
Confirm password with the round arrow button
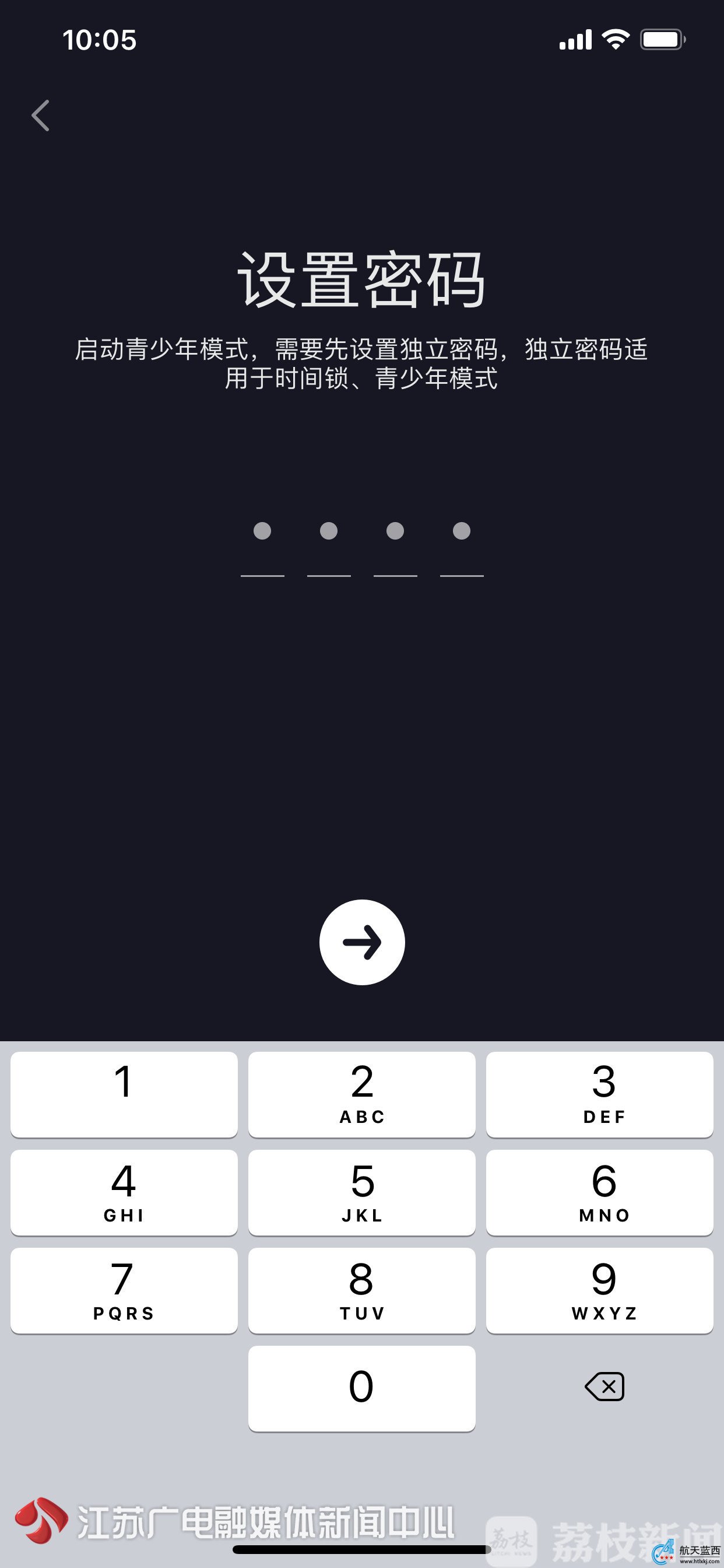362,942
